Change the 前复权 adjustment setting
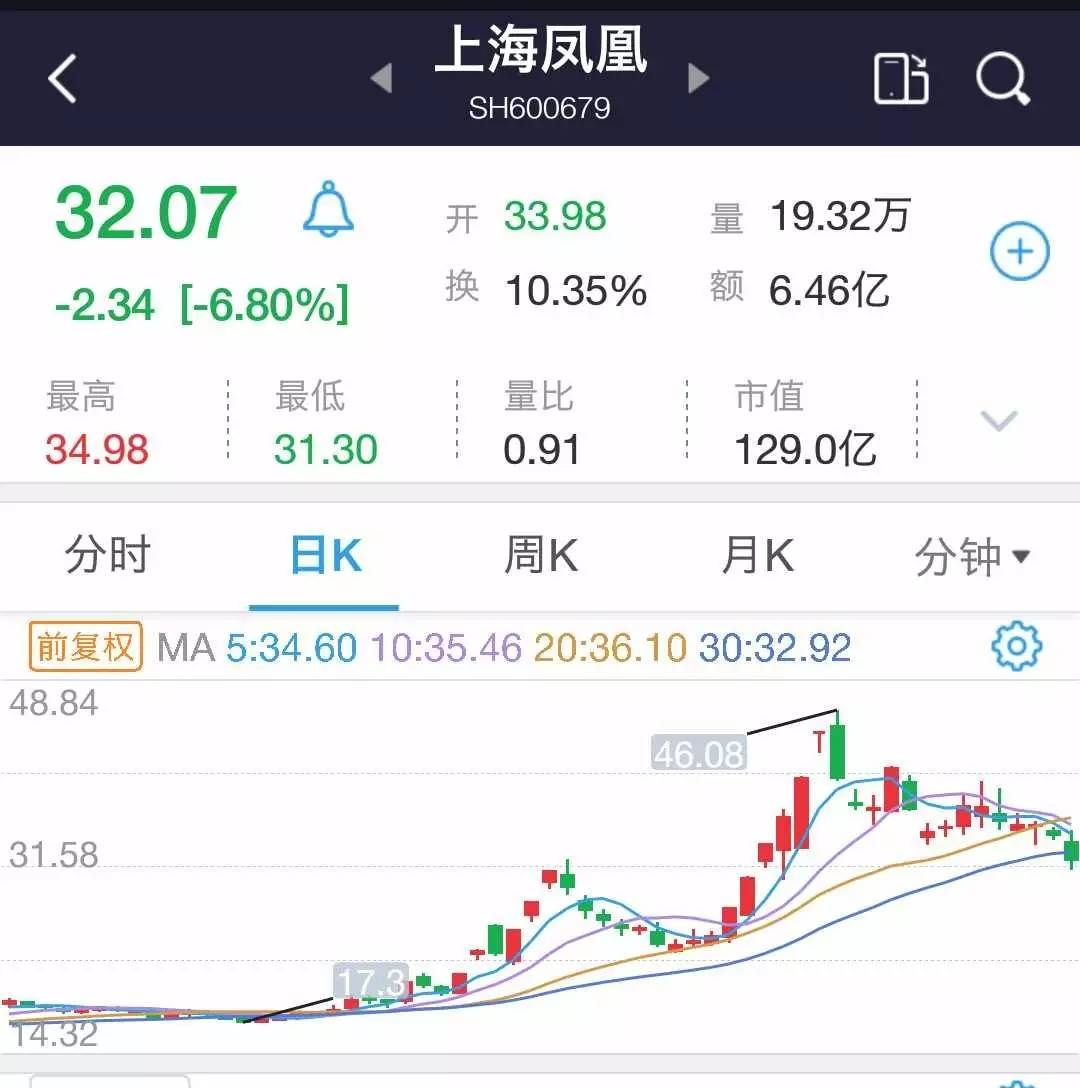 (85, 647)
